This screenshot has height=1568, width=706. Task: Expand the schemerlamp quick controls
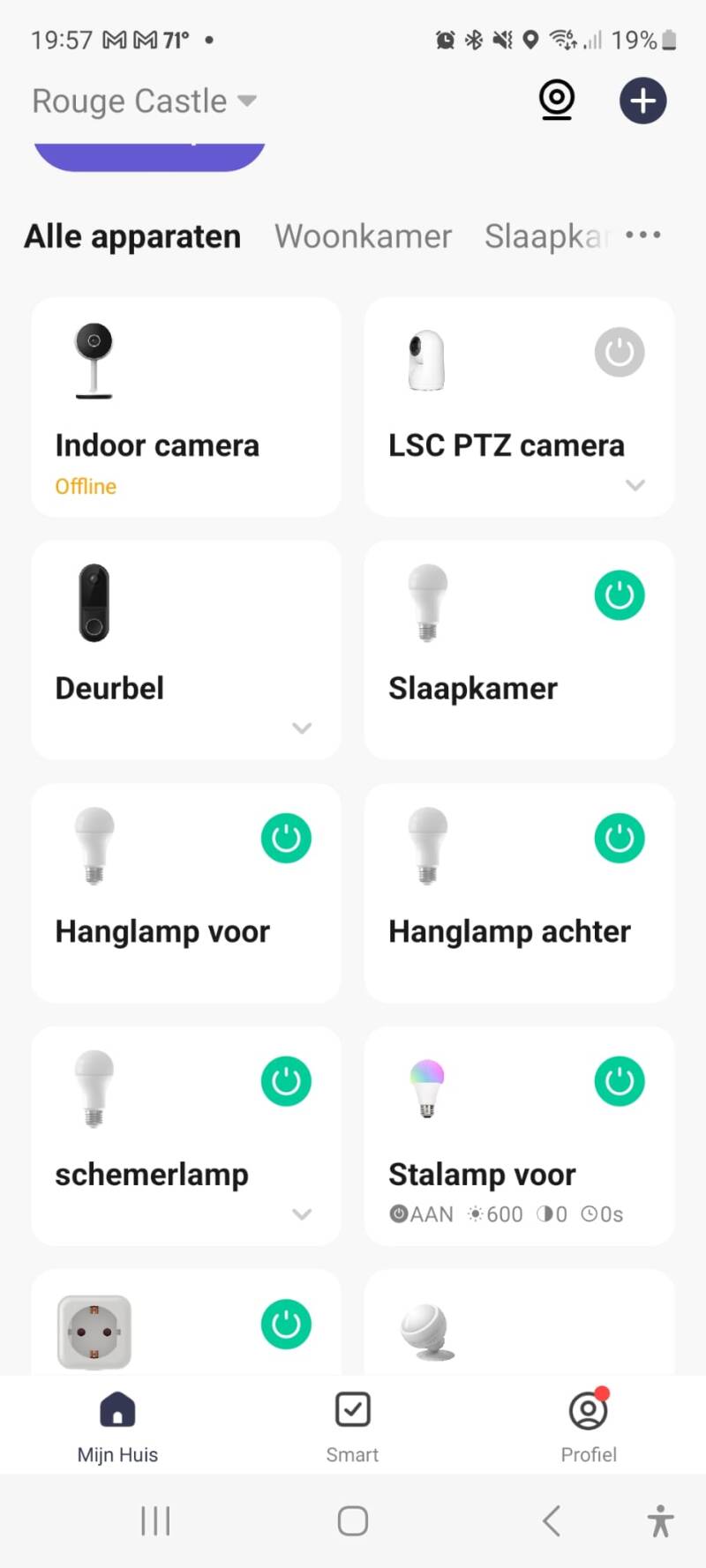302,1214
